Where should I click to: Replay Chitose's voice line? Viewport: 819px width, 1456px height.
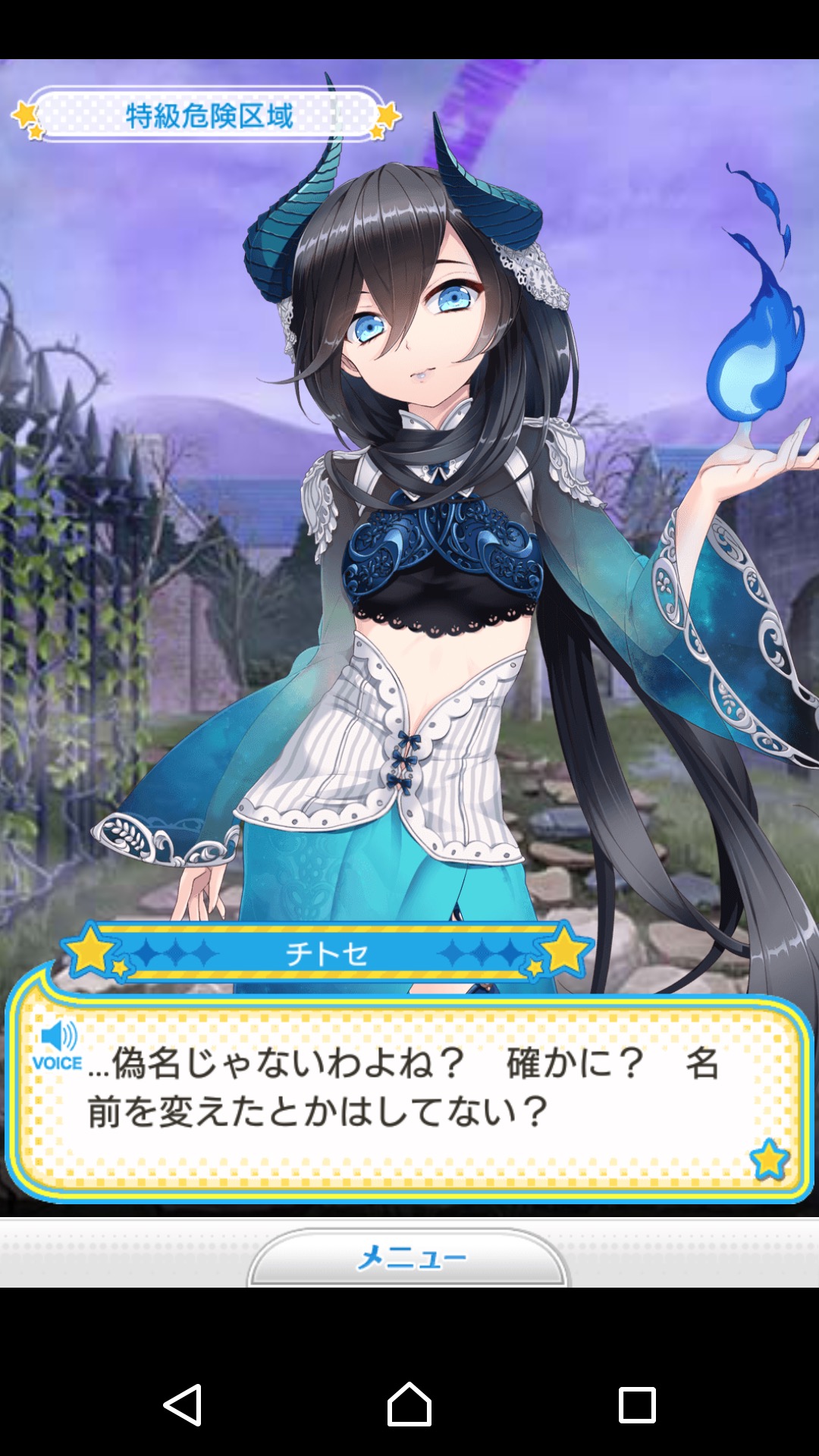pos(58,1045)
